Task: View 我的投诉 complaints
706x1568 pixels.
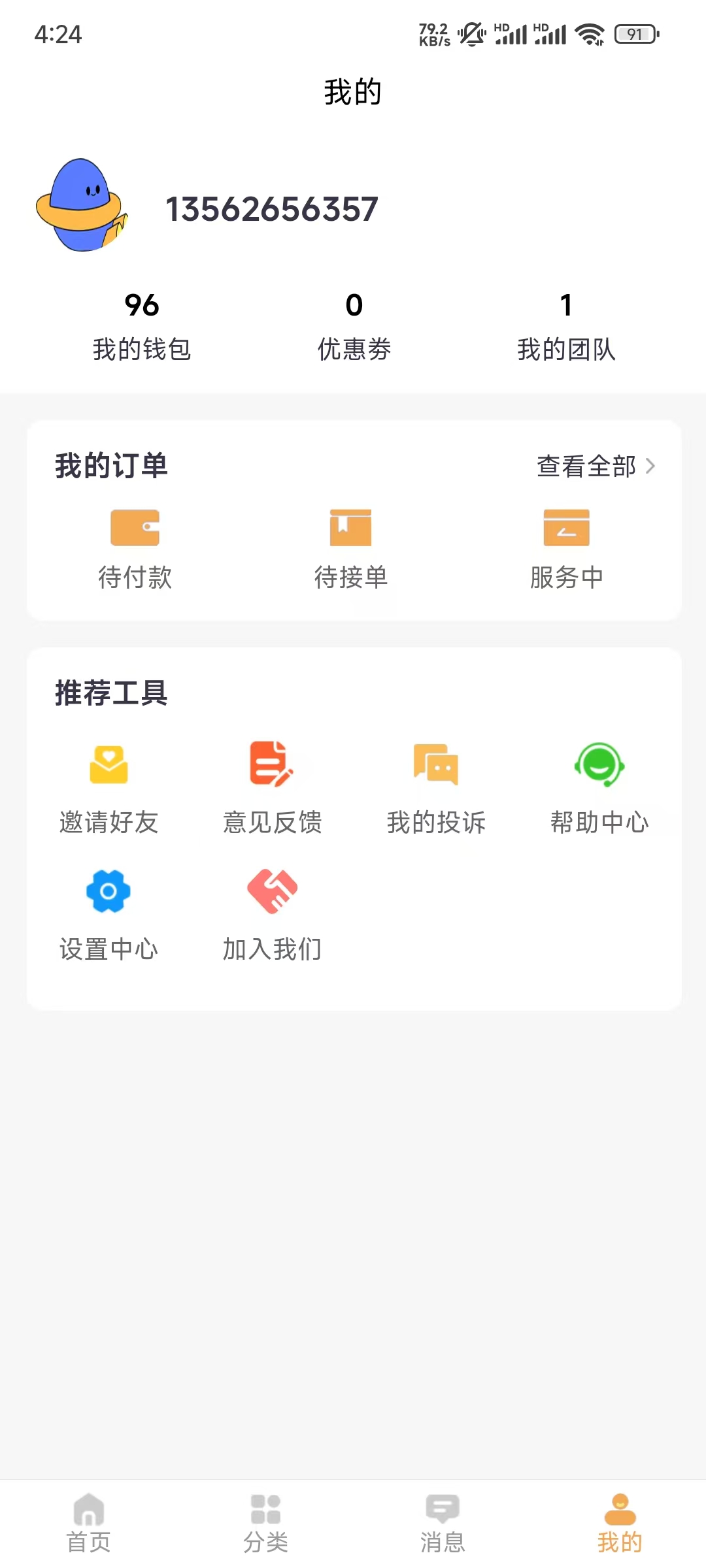Action: [436, 789]
